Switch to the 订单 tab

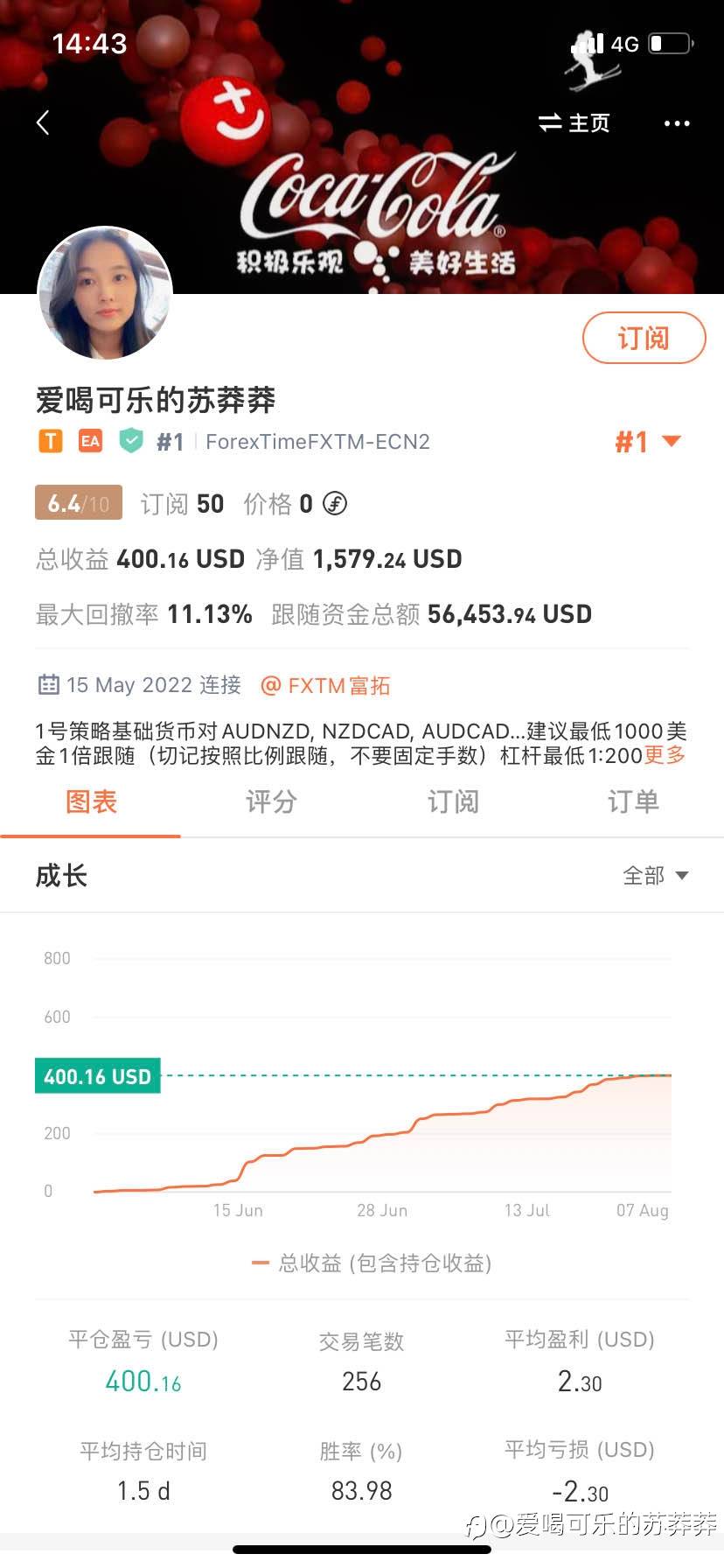tap(633, 801)
